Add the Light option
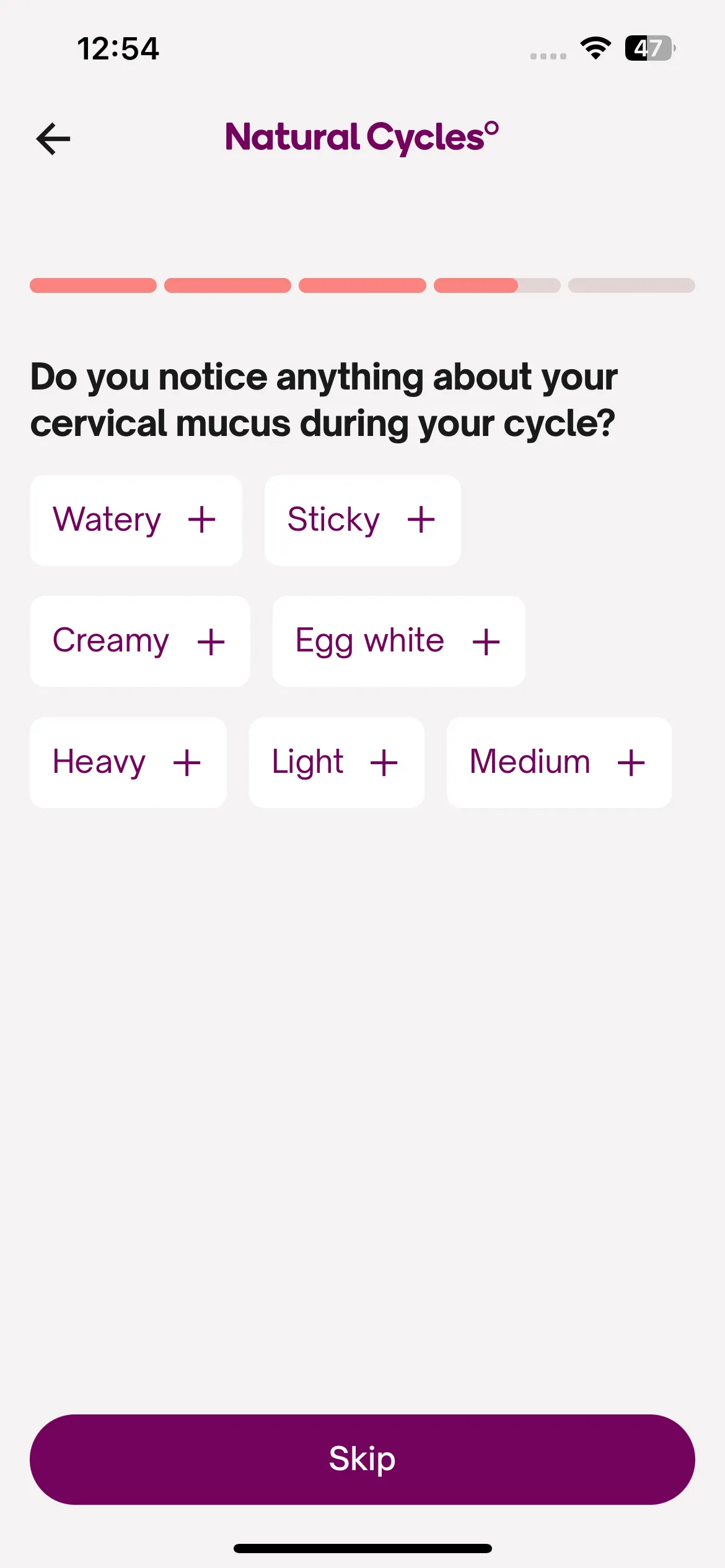Image resolution: width=725 pixels, height=1568 pixels. coord(336,762)
